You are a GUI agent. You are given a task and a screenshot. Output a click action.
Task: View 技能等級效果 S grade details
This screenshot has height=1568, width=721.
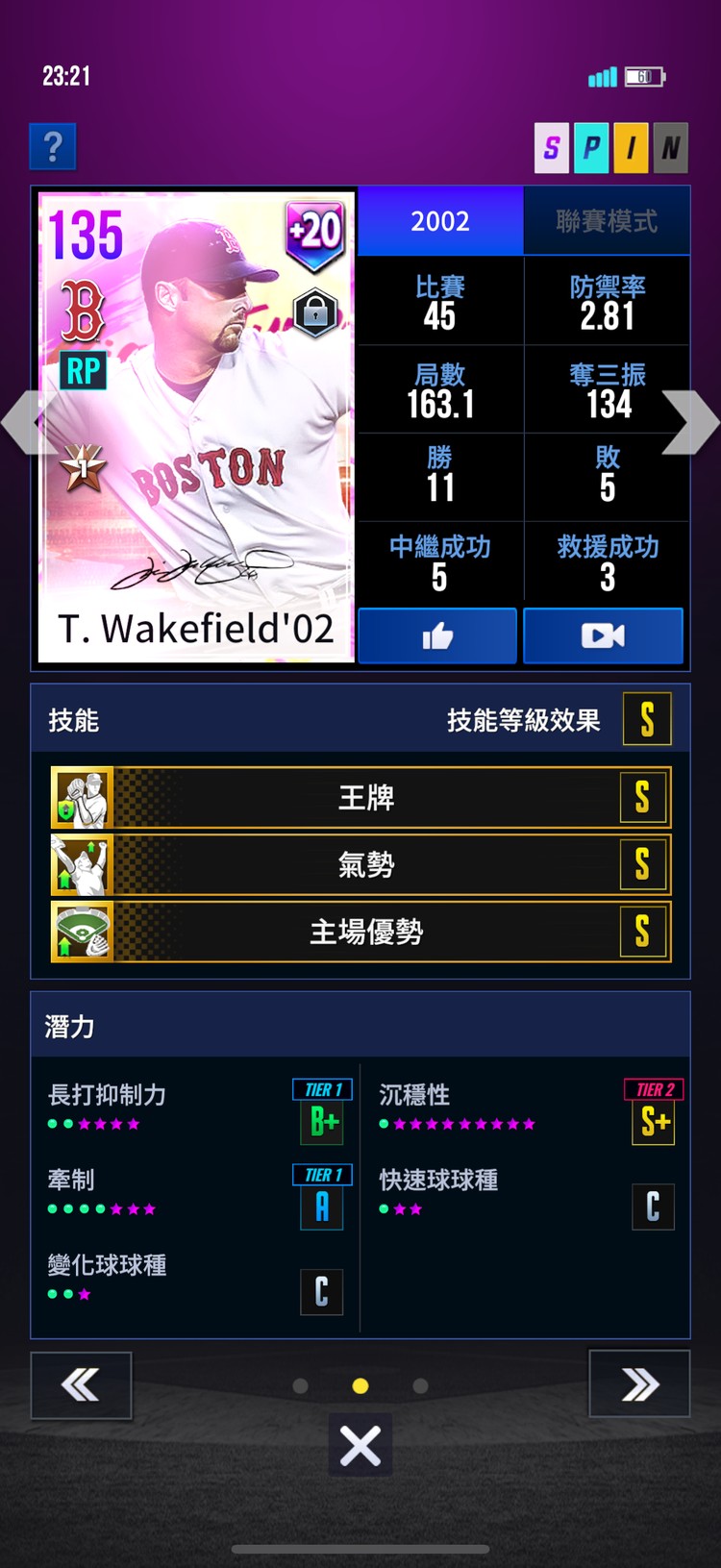coord(646,719)
